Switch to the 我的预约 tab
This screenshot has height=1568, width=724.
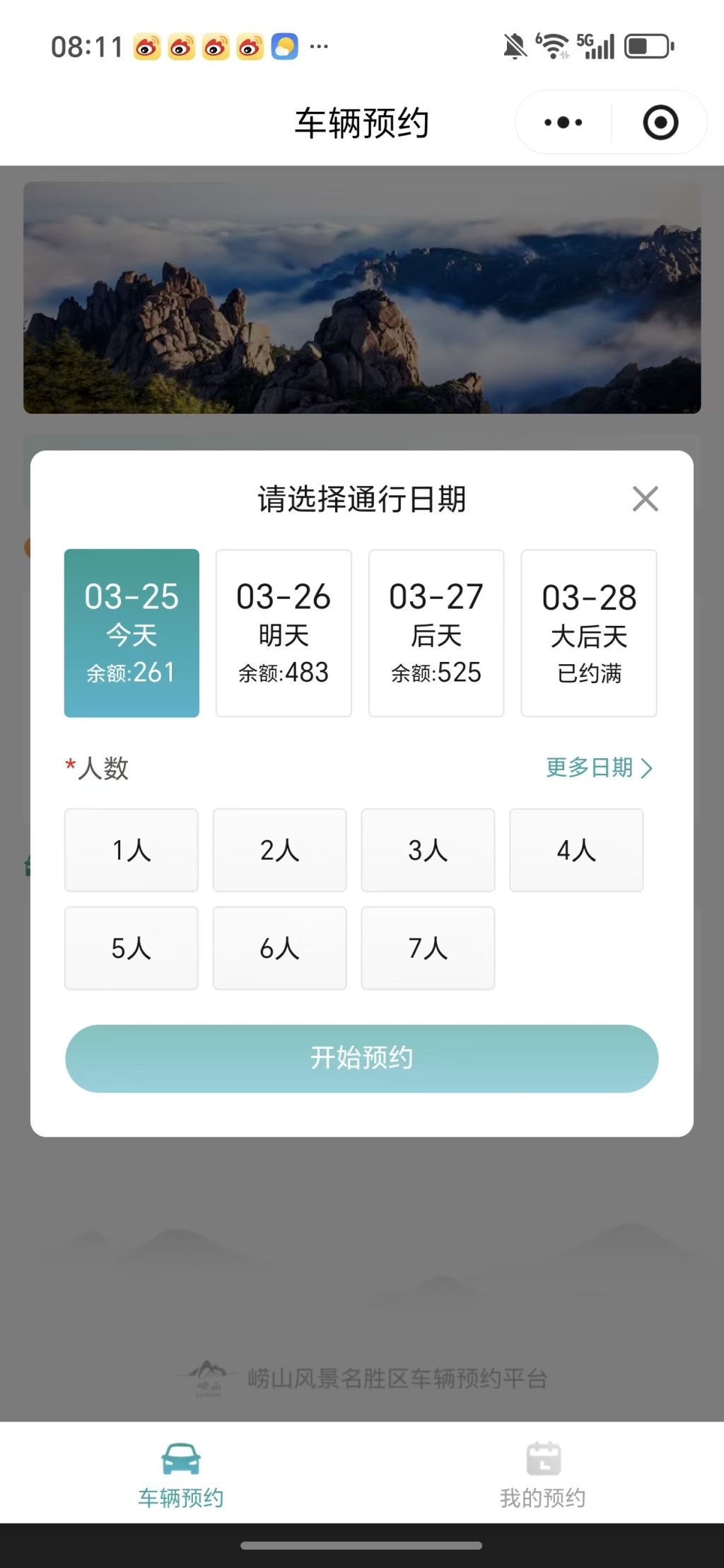pos(543,1474)
